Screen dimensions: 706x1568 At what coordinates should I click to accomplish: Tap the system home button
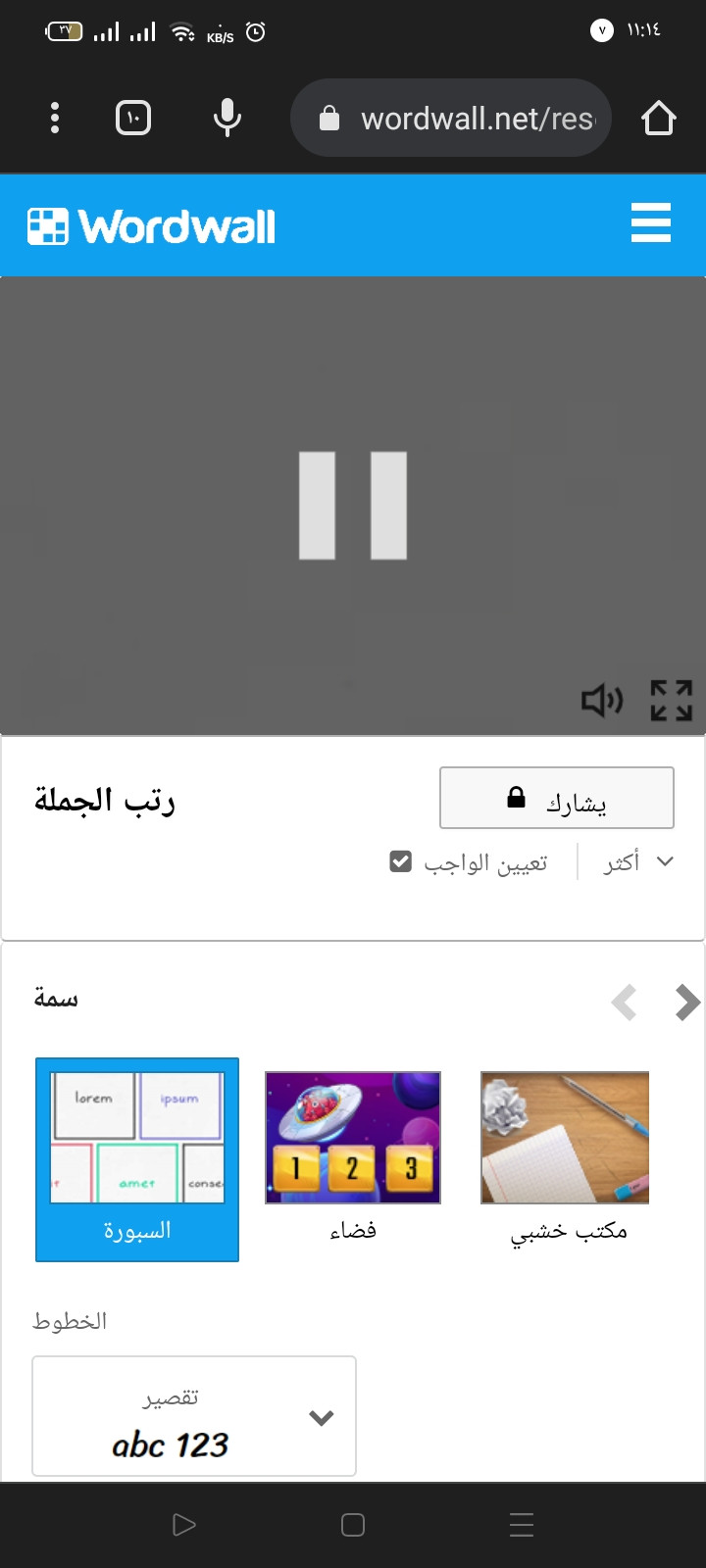pyautogui.click(x=353, y=1525)
